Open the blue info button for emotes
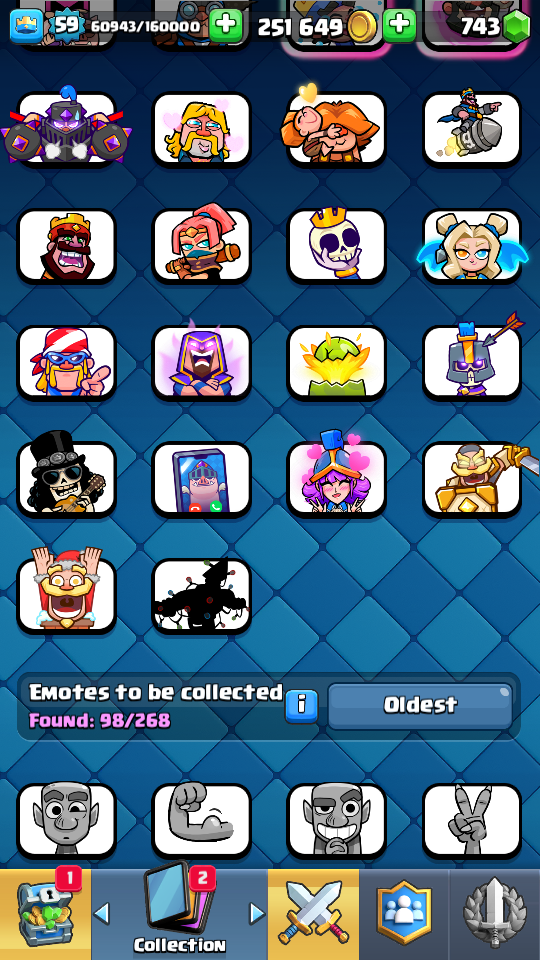Viewport: 540px width, 960px height. point(301,706)
